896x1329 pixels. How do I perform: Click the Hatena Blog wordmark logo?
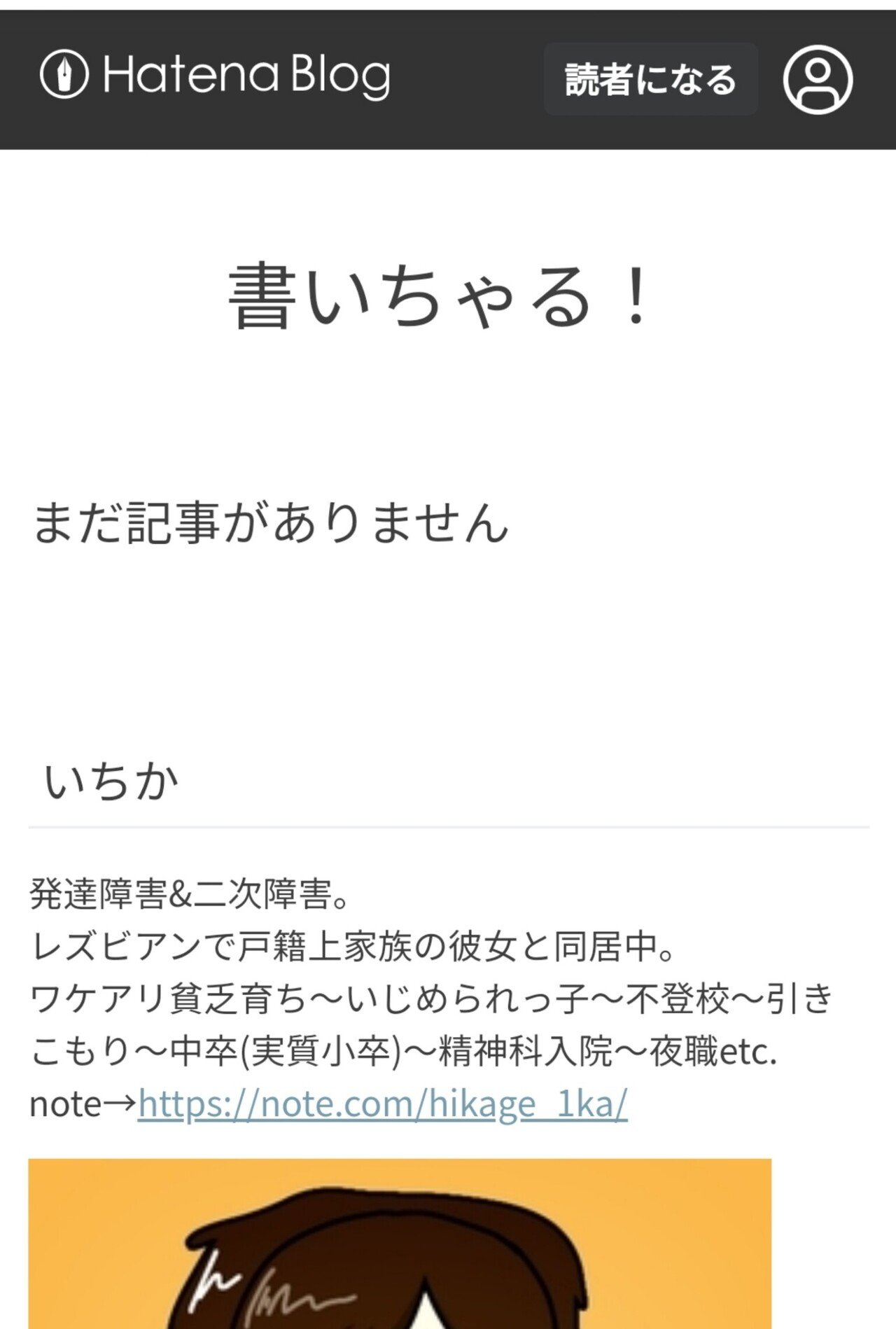[x=248, y=76]
